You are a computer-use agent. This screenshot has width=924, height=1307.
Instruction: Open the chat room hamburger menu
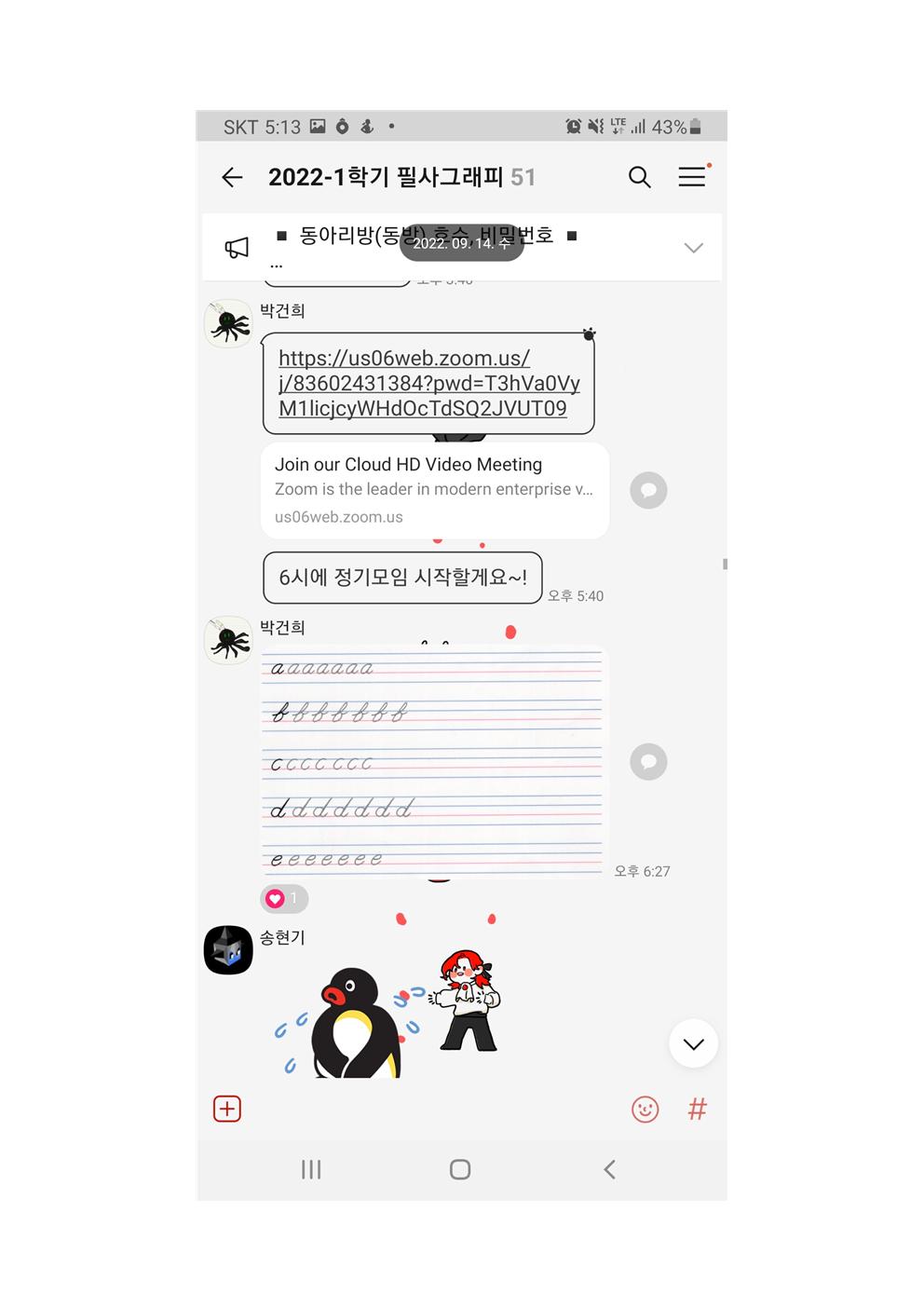tap(692, 177)
